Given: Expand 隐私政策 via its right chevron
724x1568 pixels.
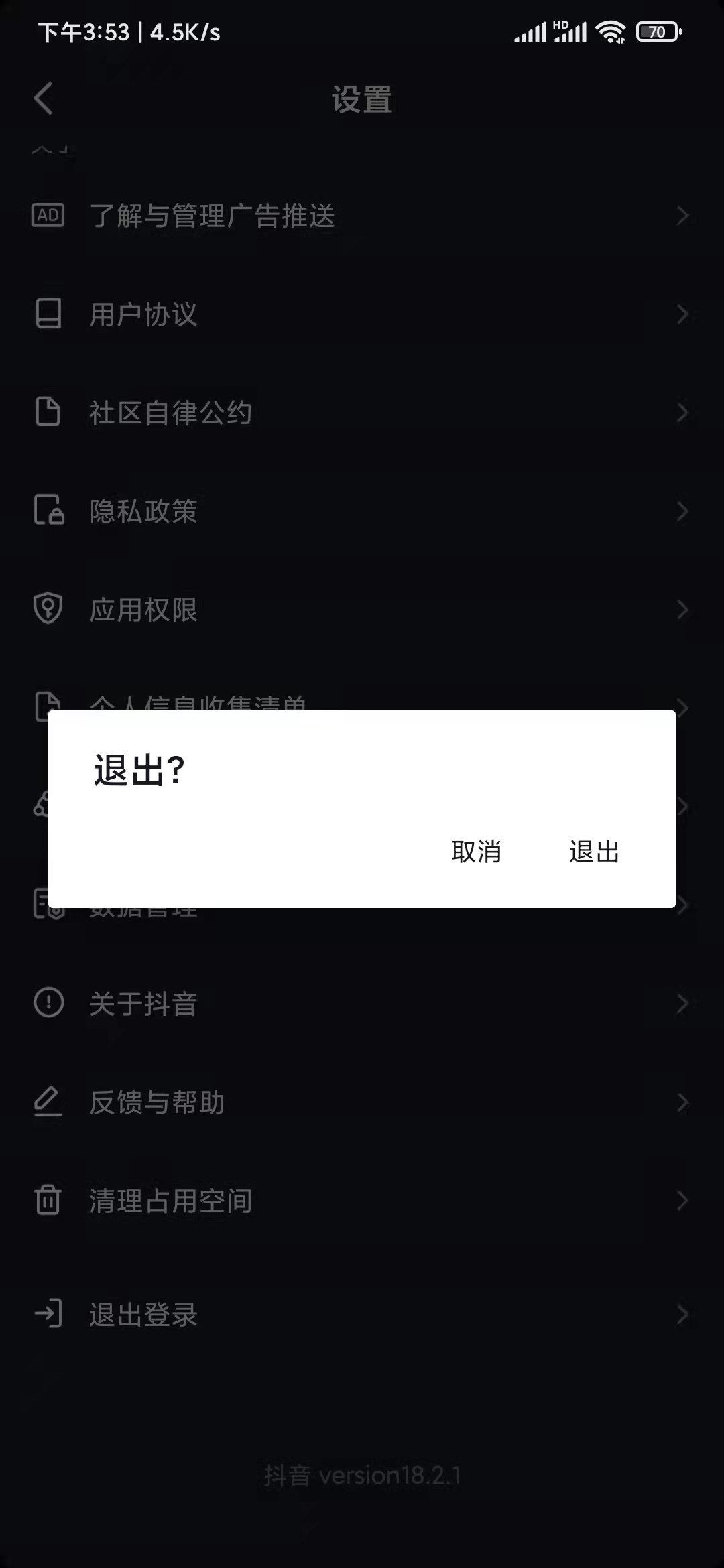Looking at the screenshot, I should (x=683, y=511).
